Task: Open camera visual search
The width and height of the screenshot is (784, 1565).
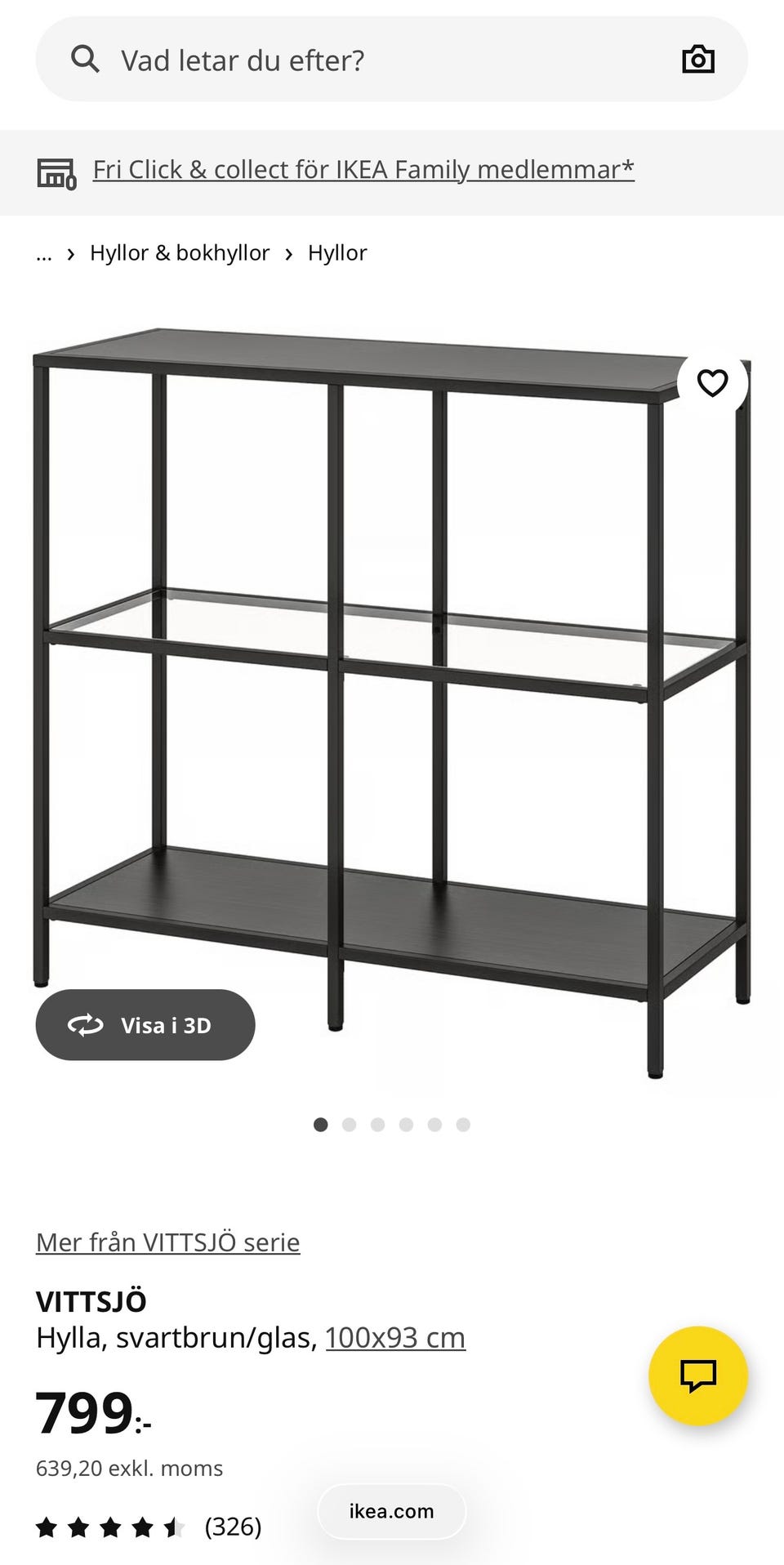Action: (698, 60)
